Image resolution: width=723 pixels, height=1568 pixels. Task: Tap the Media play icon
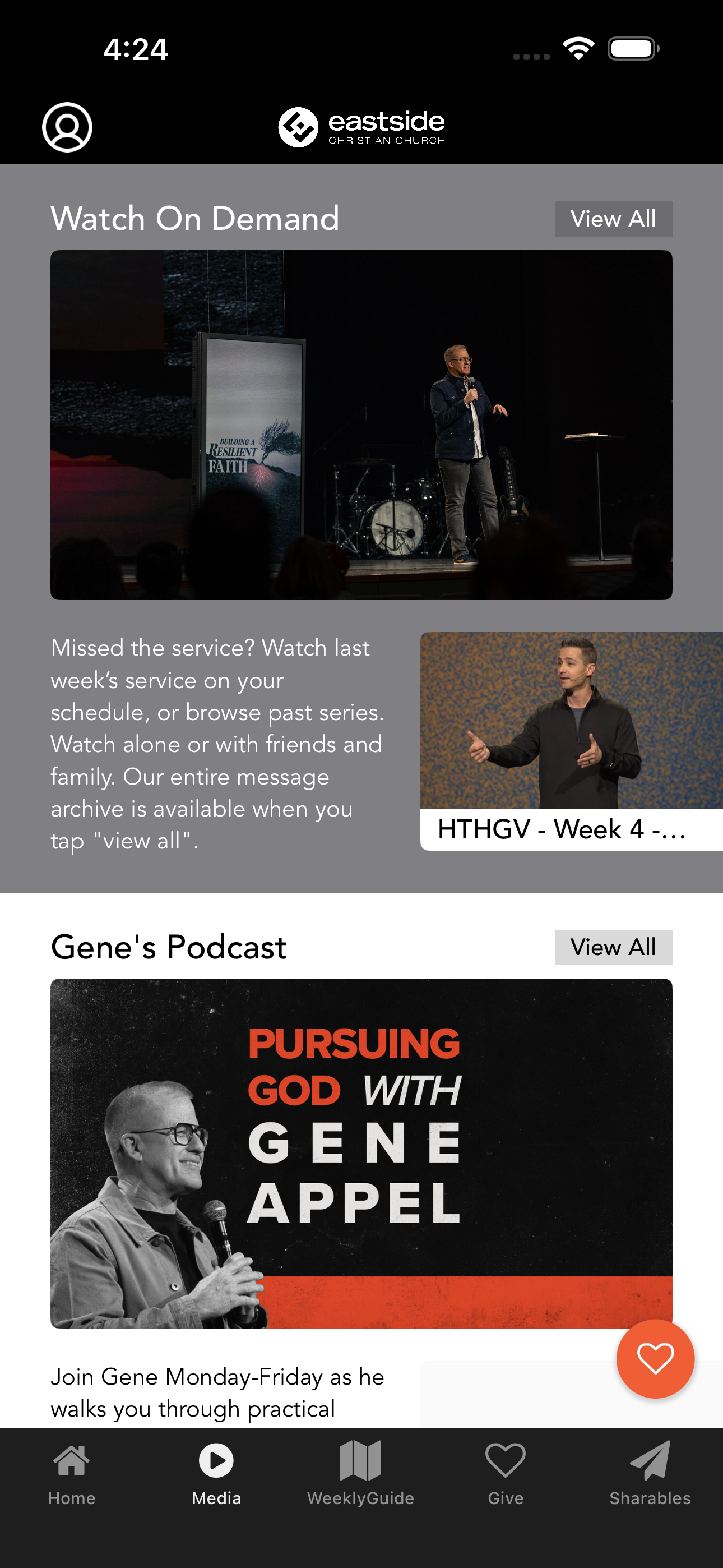point(217,1460)
